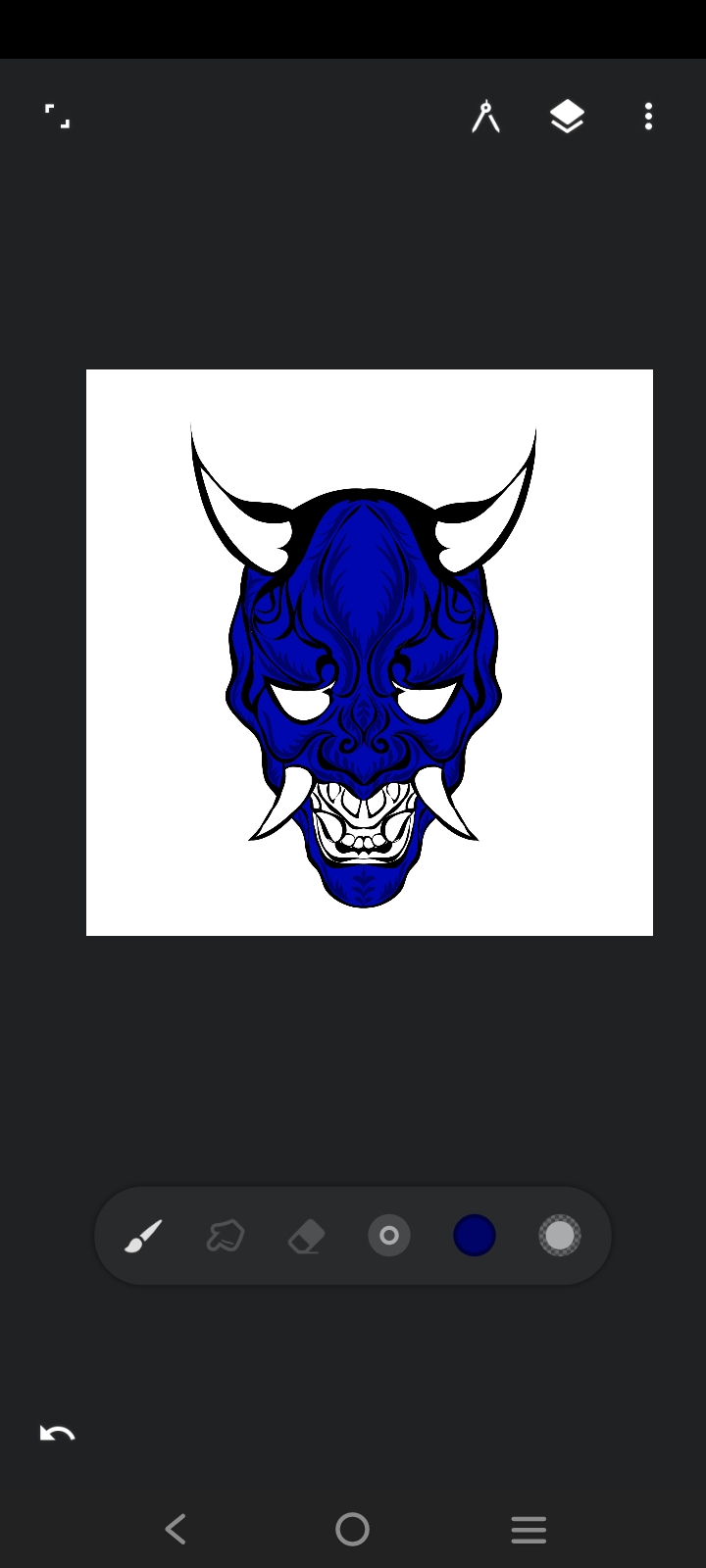Select the brush tool
The height and width of the screenshot is (1568, 706).
coord(143,1236)
